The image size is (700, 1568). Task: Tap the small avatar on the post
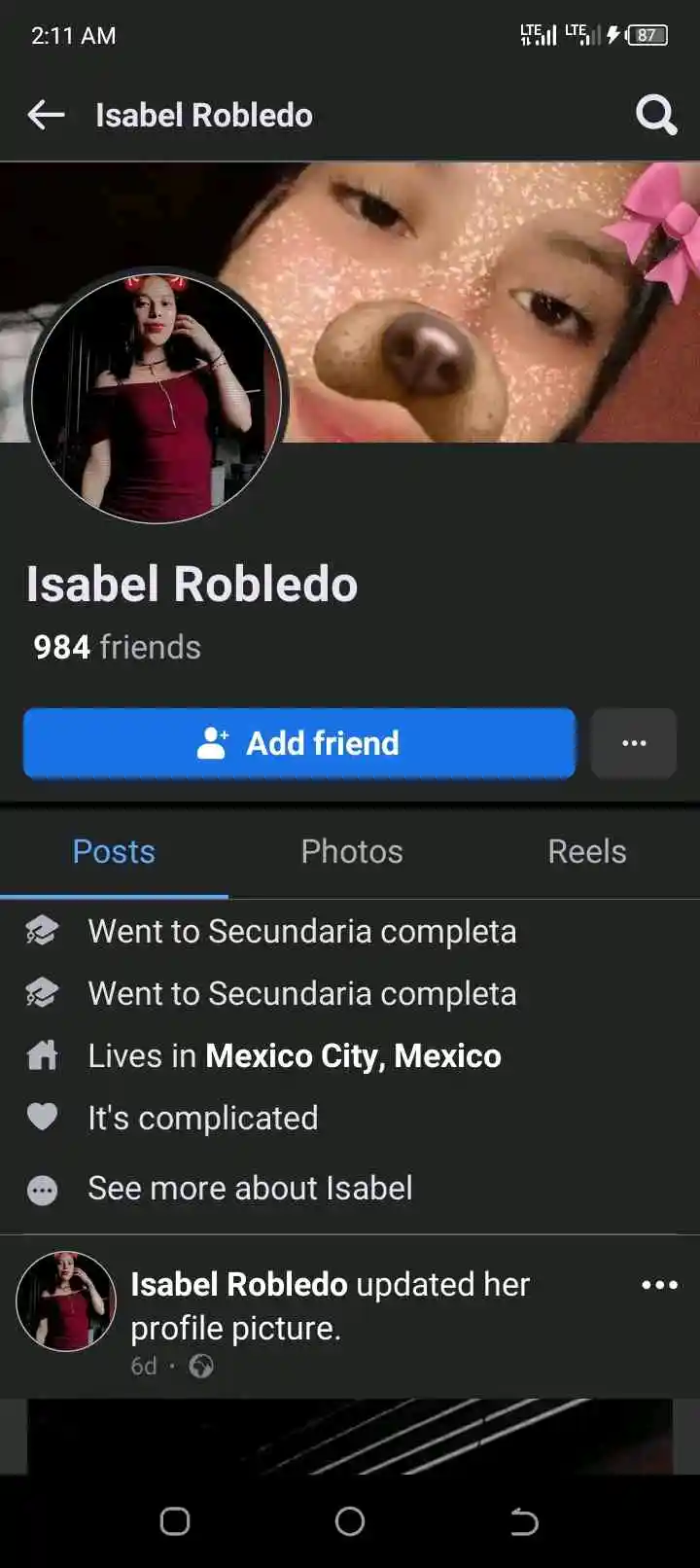pos(66,1301)
